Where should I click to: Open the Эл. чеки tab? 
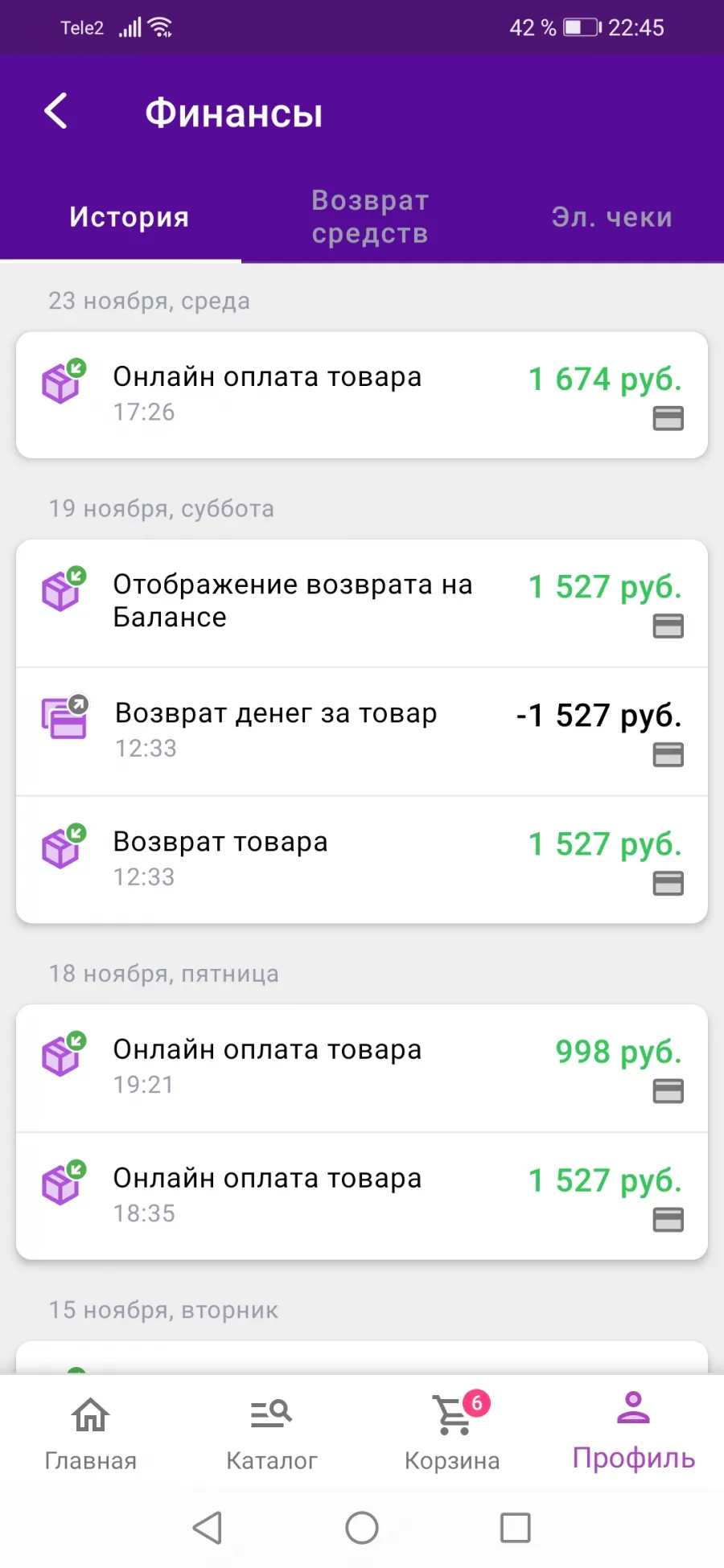(611, 217)
